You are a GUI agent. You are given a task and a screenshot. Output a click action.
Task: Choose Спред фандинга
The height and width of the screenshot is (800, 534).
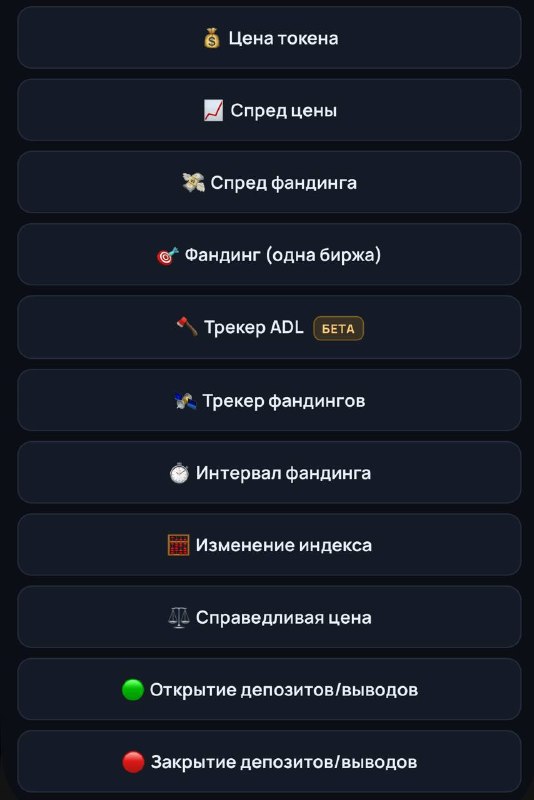269,182
